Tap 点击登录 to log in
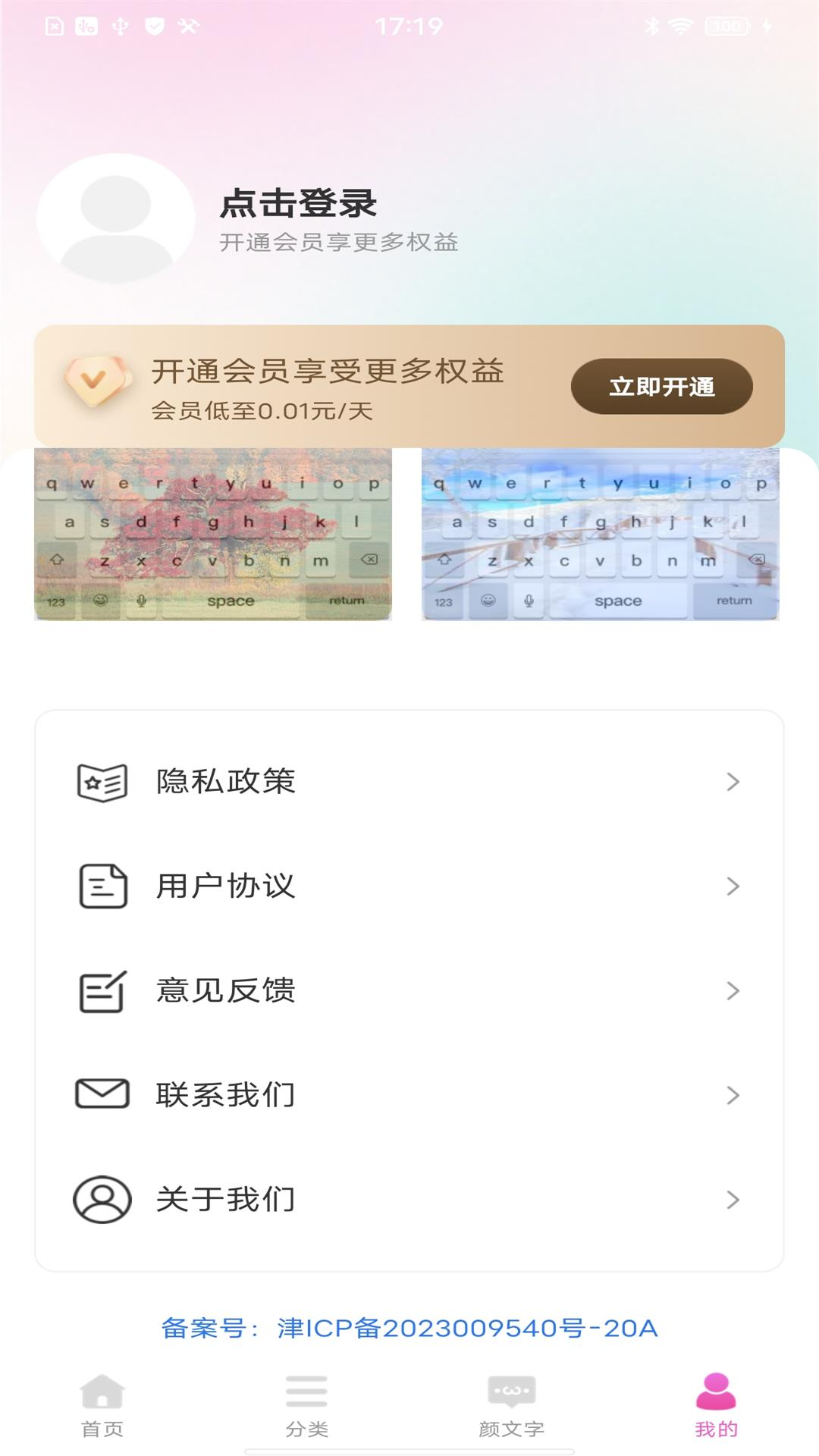Screen dimensions: 819x1456 pyautogui.click(x=300, y=203)
